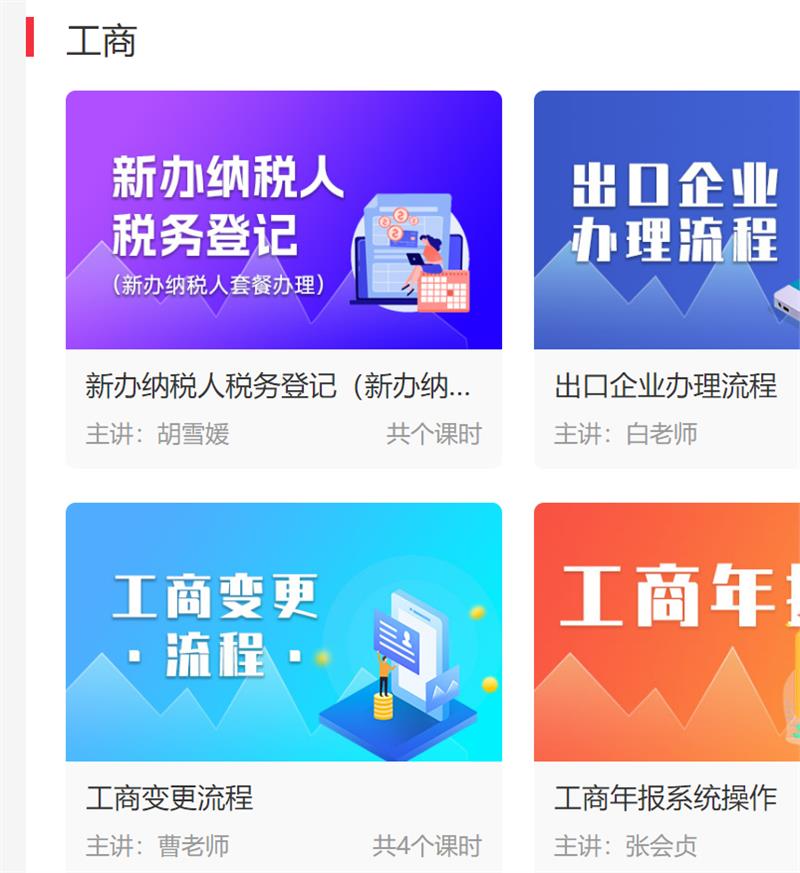Open the 新办纳税人税务登记 course card
This screenshot has height=873, width=800.
pyautogui.click(x=283, y=221)
